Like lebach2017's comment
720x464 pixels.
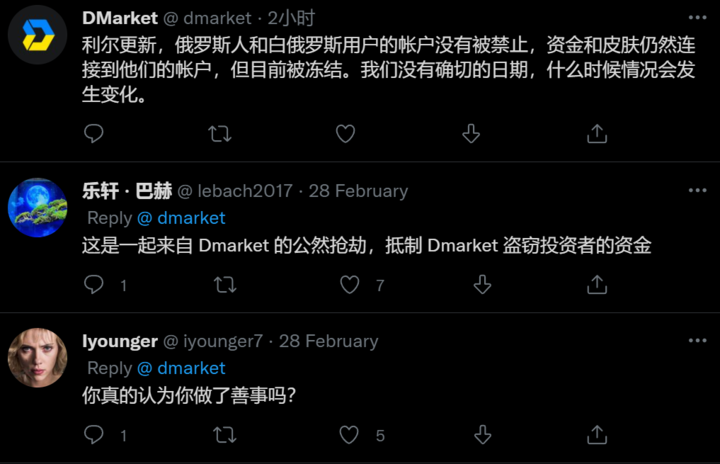click(349, 285)
